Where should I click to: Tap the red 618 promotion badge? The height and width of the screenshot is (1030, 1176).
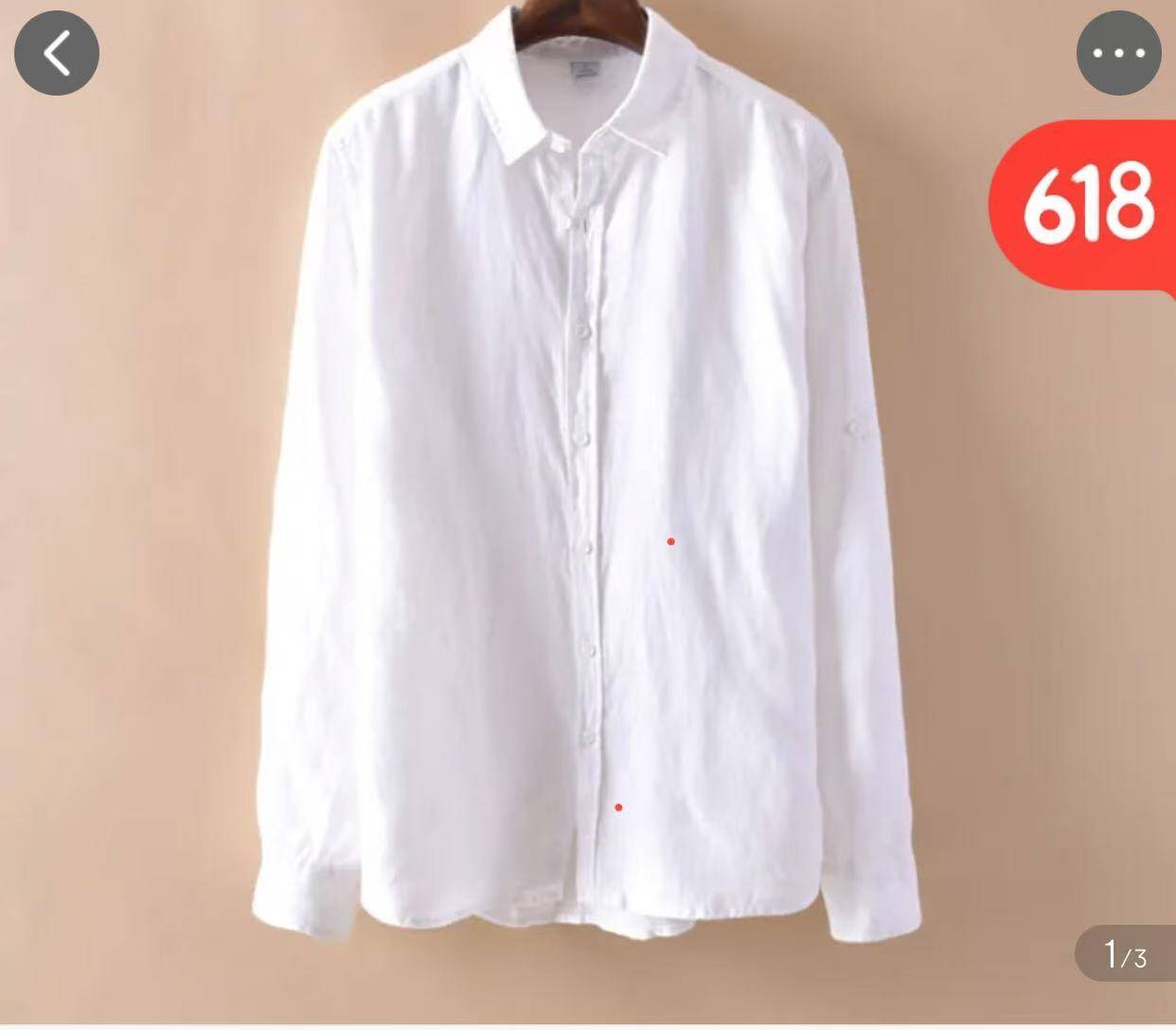1087,203
